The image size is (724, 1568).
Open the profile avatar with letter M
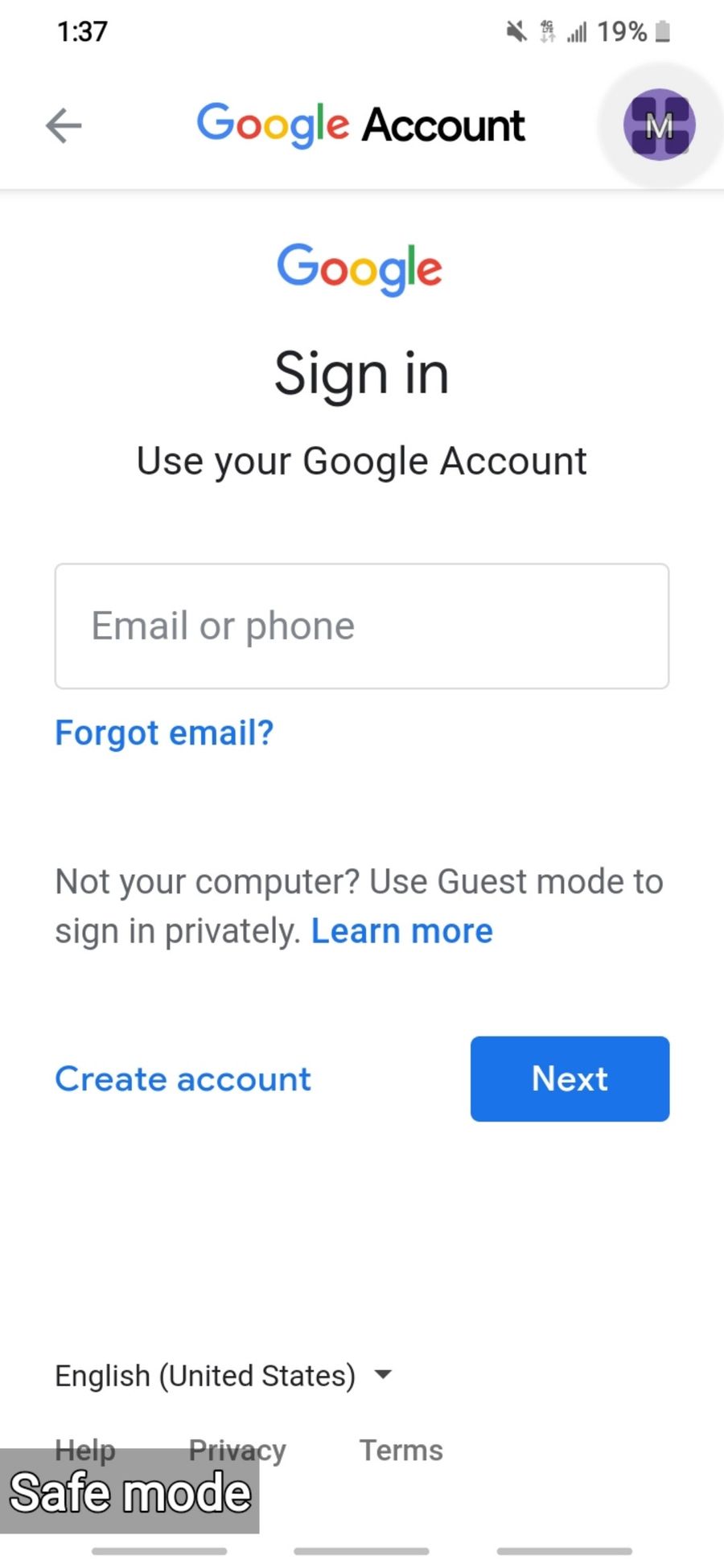point(659,125)
